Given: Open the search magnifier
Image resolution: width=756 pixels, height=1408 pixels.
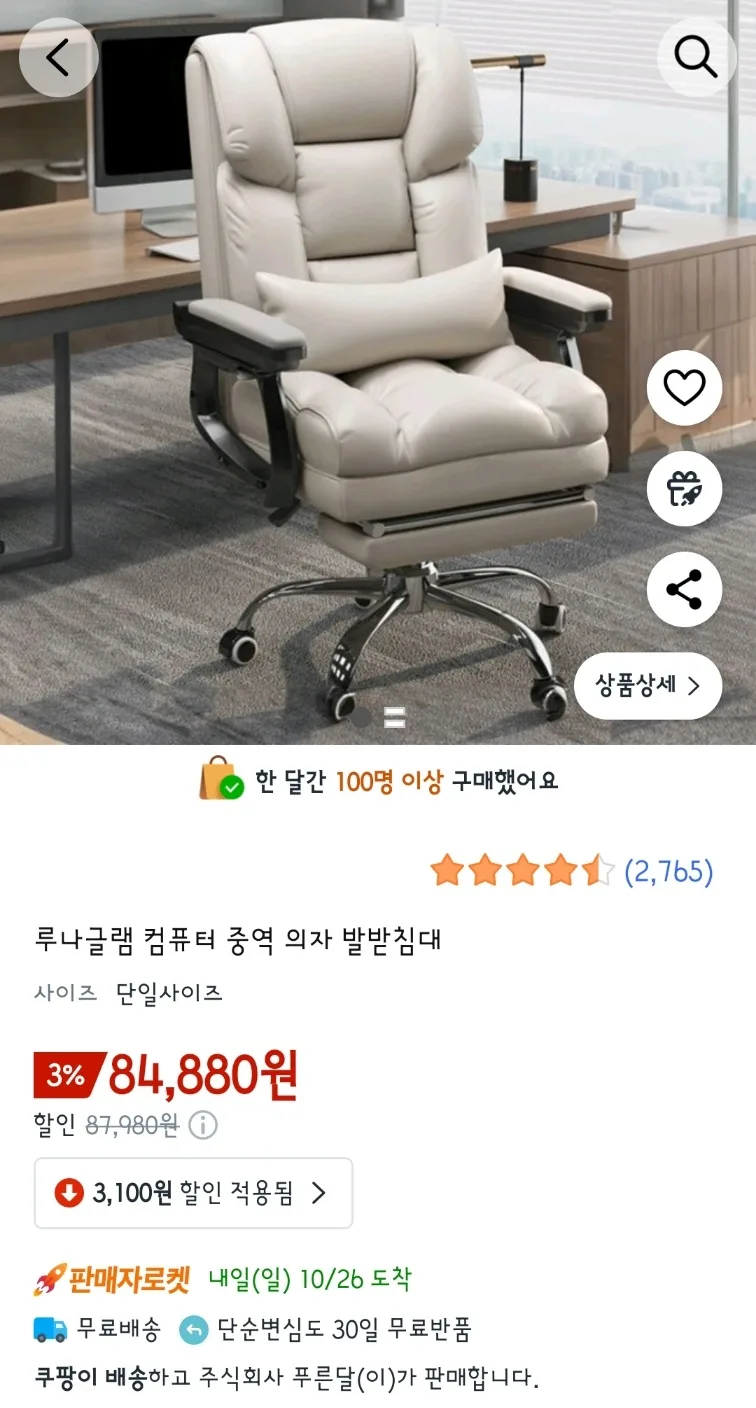Looking at the screenshot, I should 696,57.
